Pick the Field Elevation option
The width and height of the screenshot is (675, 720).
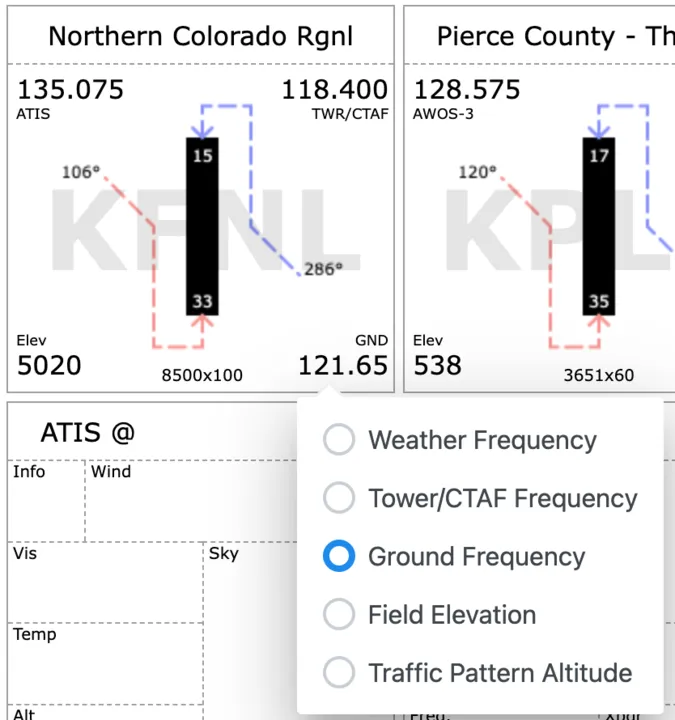(x=340, y=614)
